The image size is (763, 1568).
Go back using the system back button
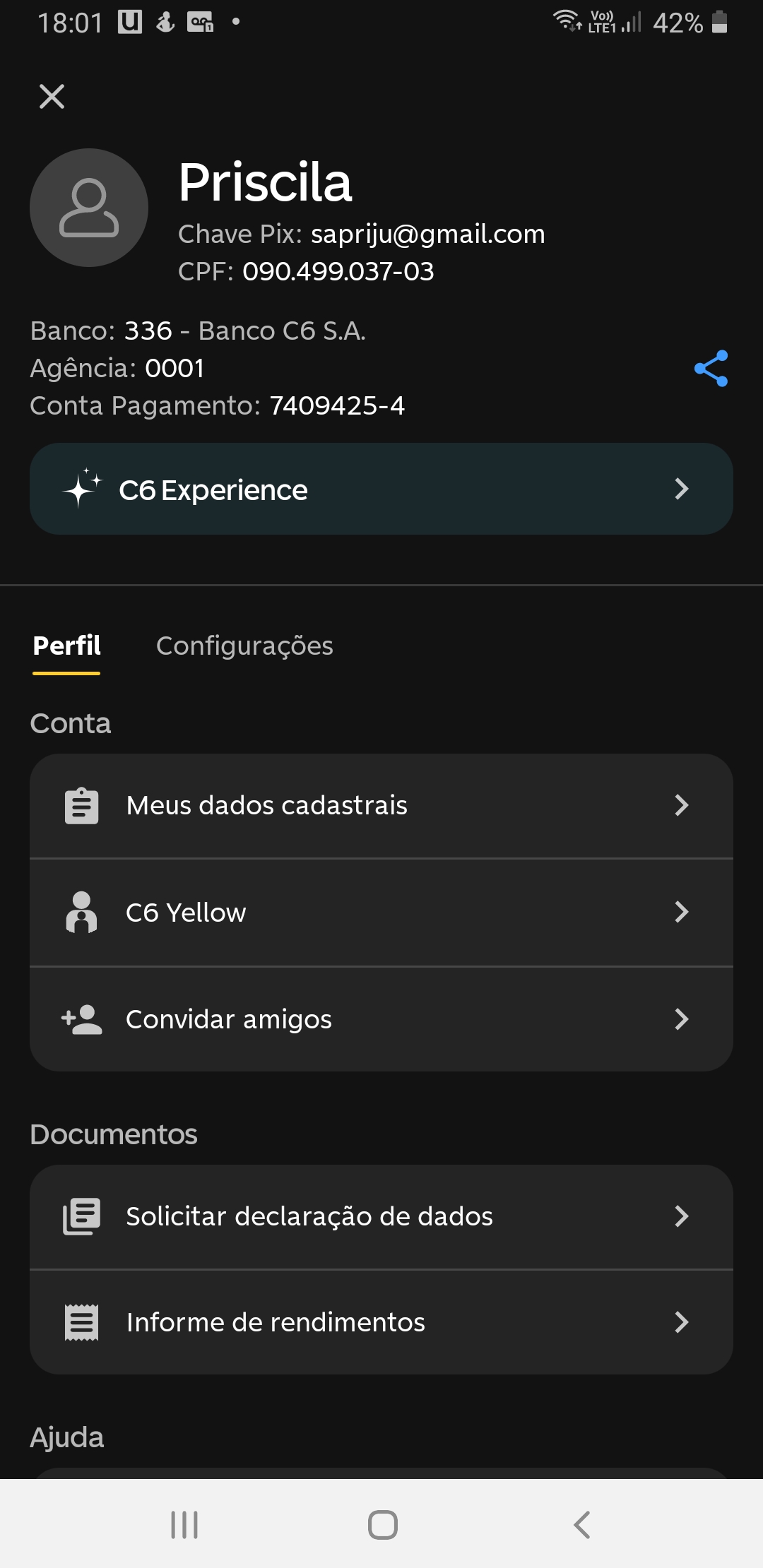coord(581,1525)
